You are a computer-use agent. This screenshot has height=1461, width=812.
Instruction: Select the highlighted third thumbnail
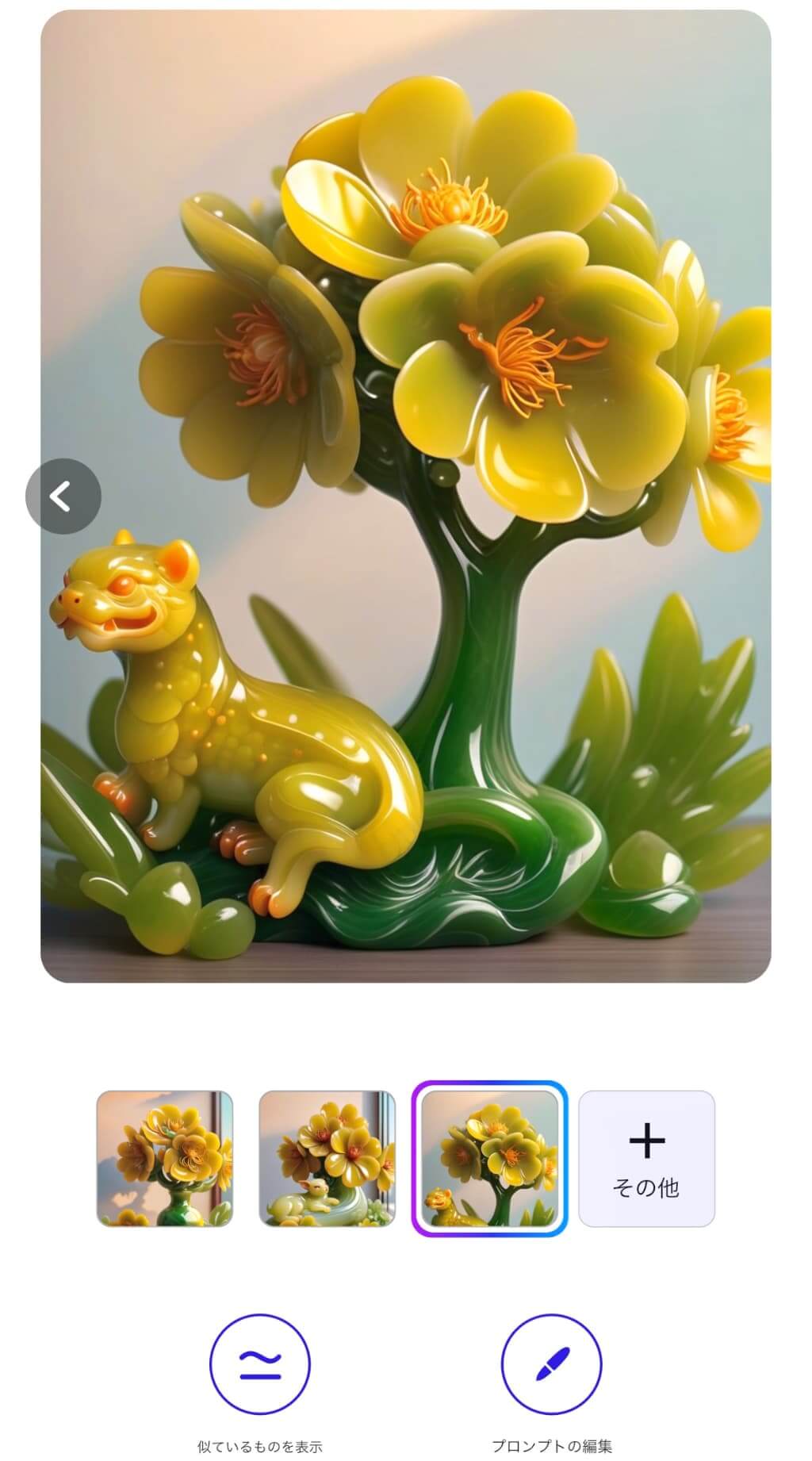[489, 1158]
